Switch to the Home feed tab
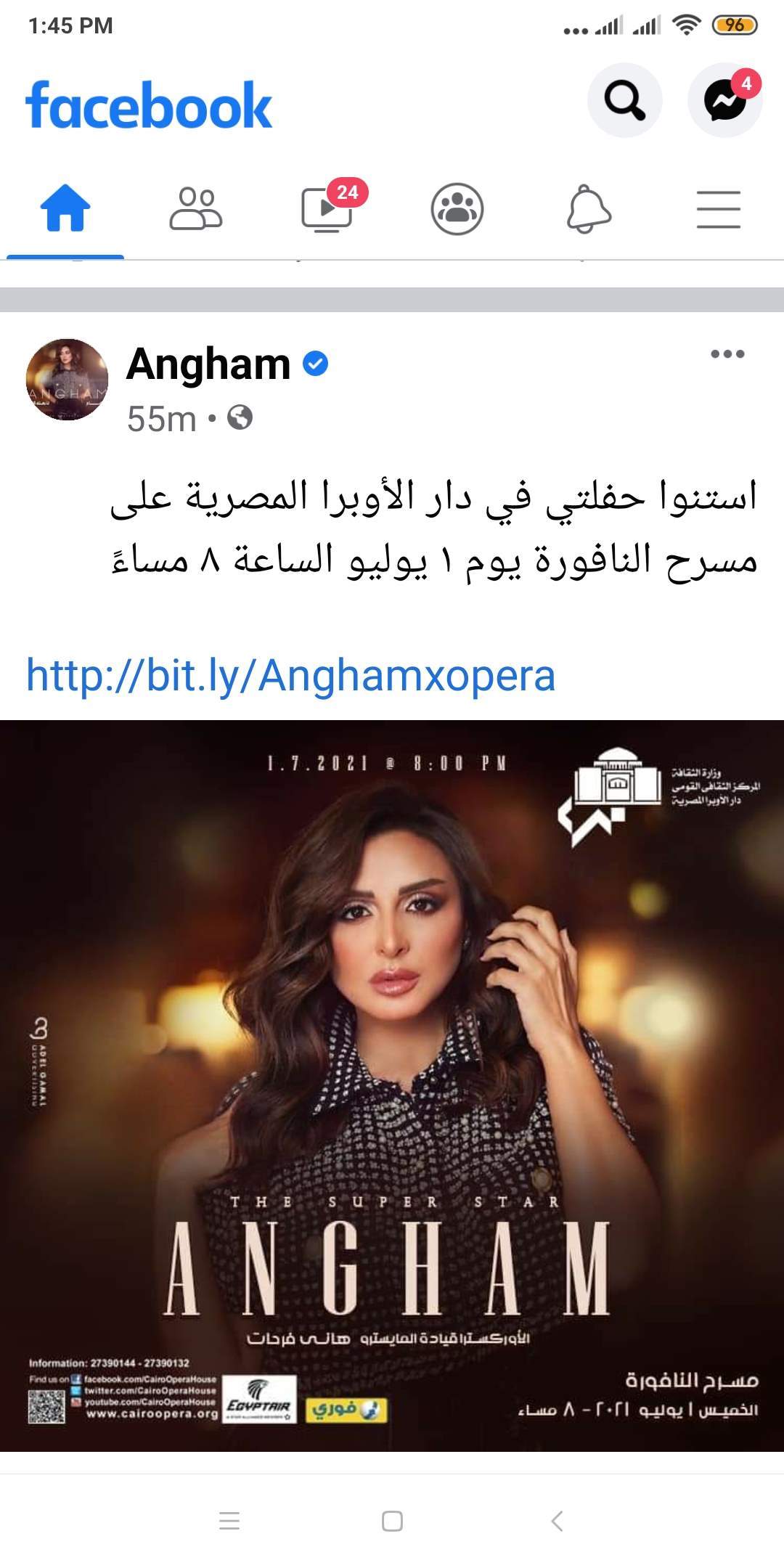Viewport: 784px width, 1568px height. tap(65, 209)
